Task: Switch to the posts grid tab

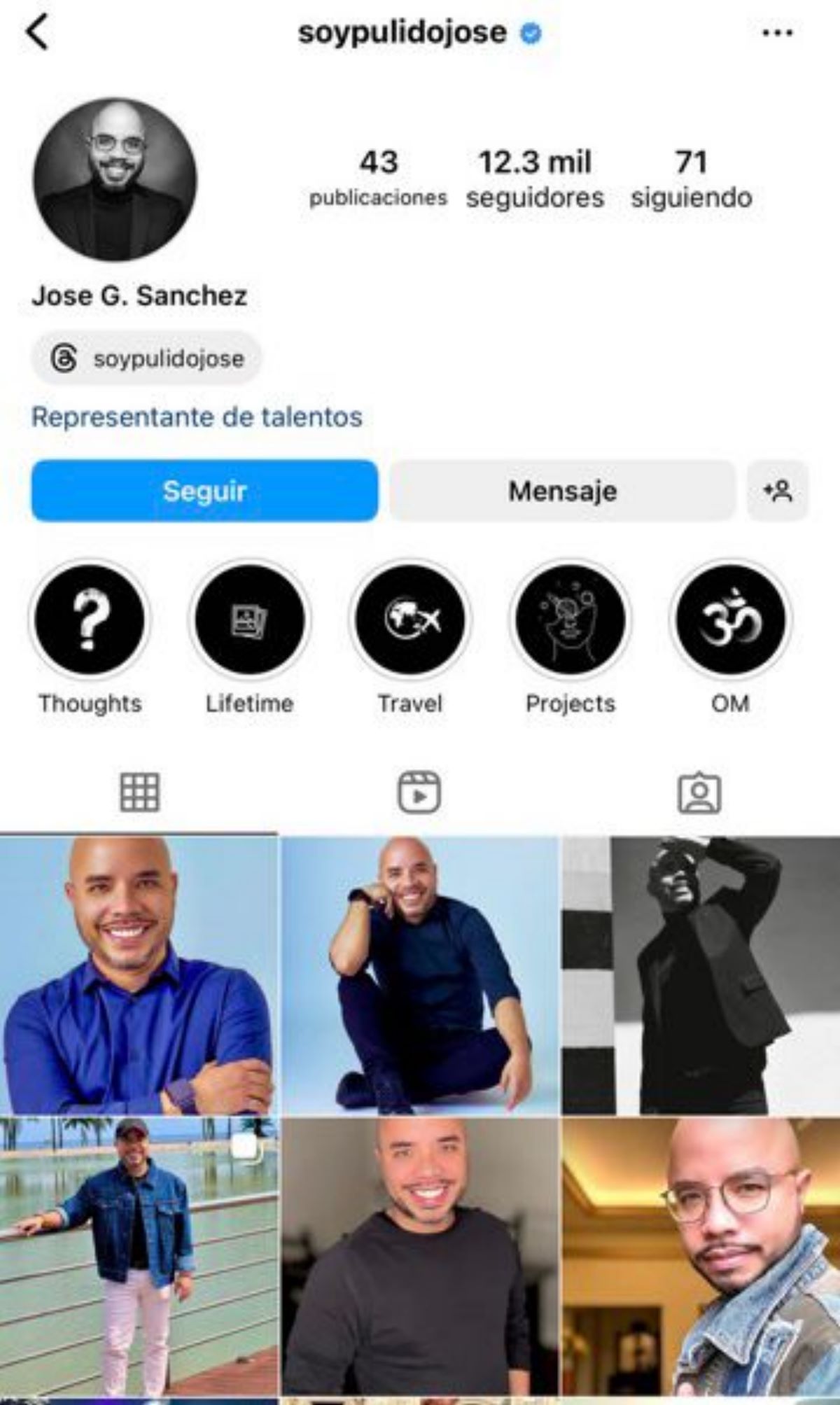Action: tap(139, 792)
